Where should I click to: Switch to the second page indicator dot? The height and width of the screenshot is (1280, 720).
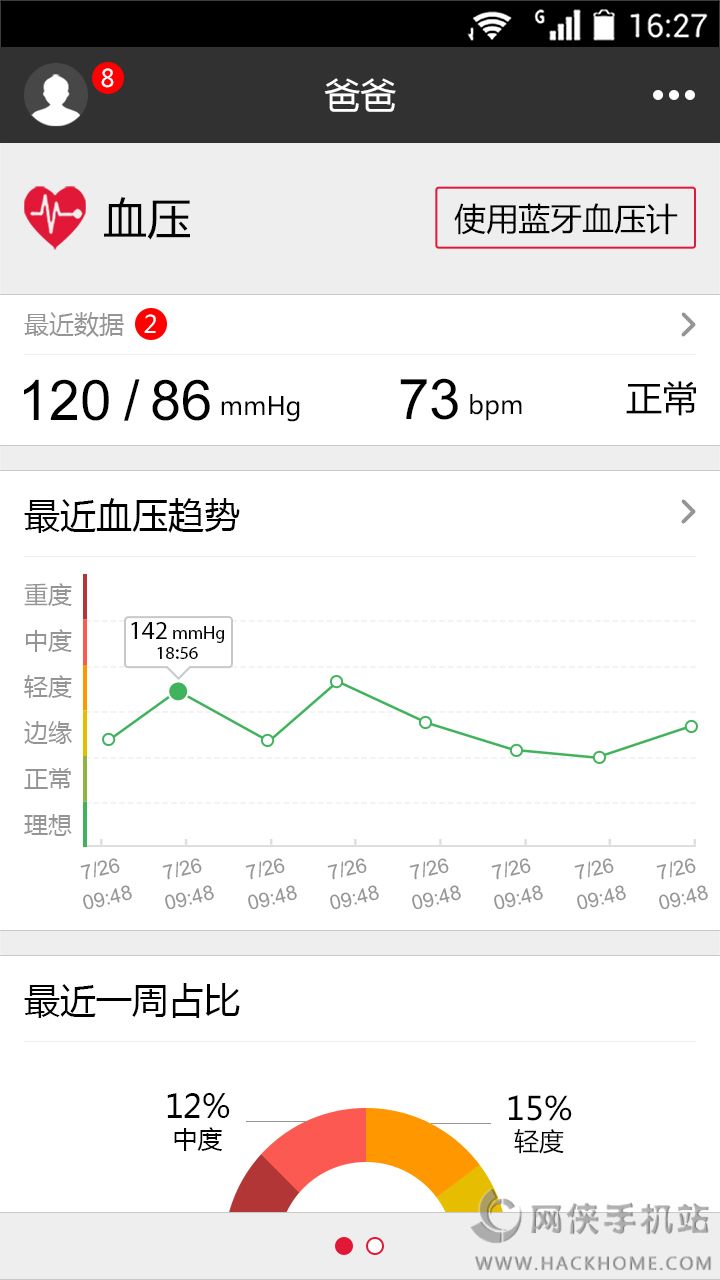point(375,1246)
